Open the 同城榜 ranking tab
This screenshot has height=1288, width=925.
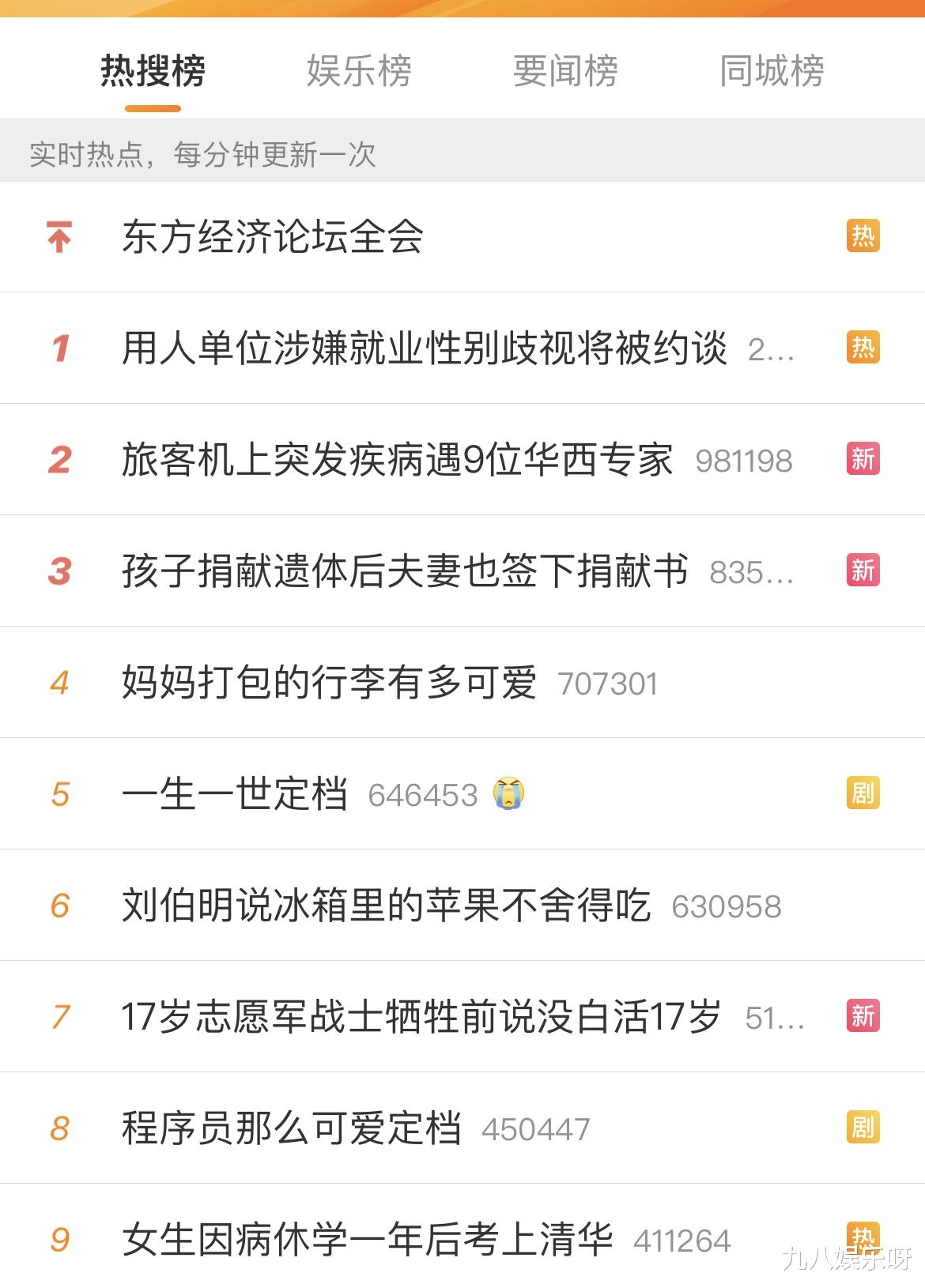click(x=771, y=70)
